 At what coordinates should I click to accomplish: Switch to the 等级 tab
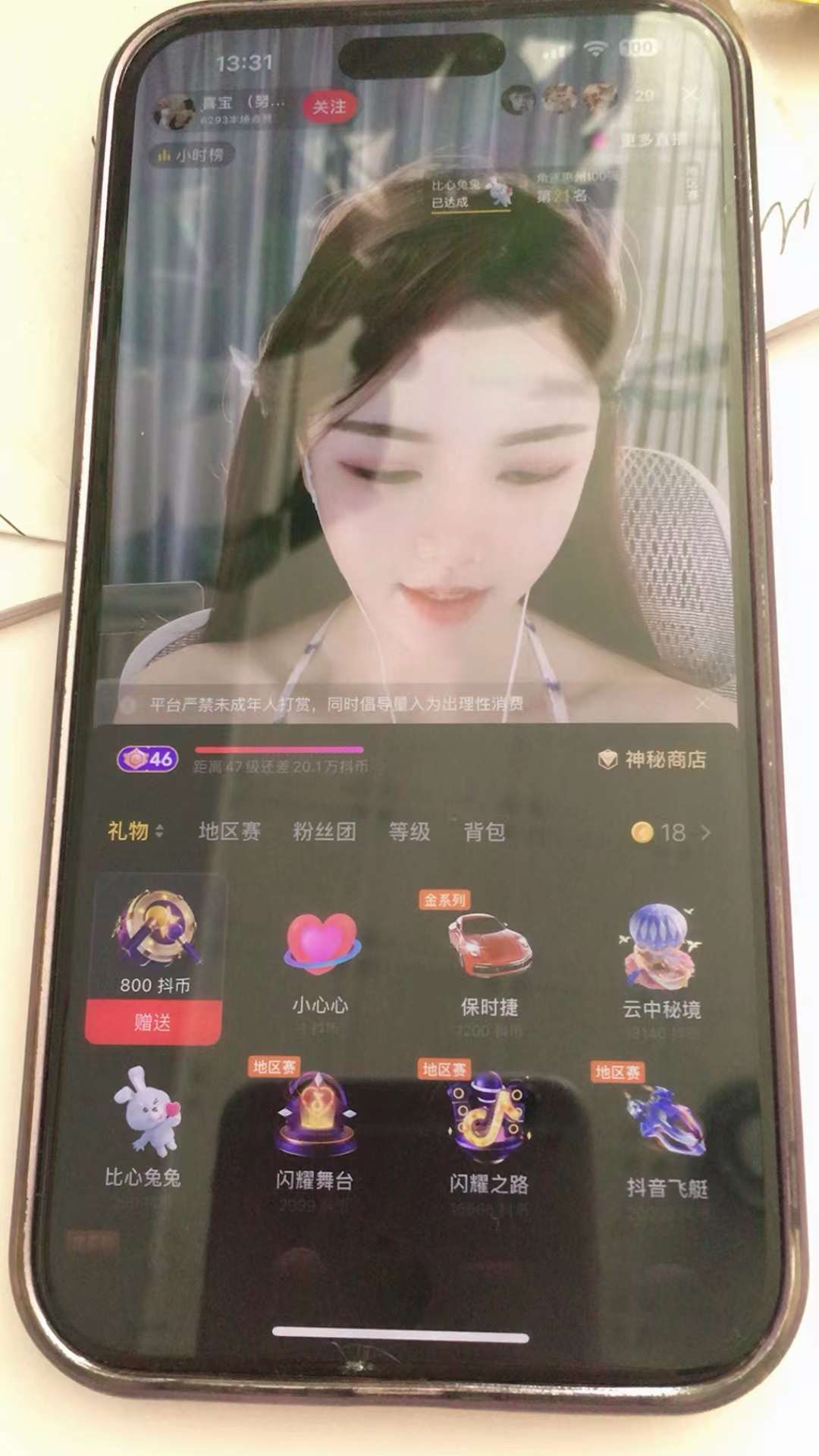(x=409, y=832)
